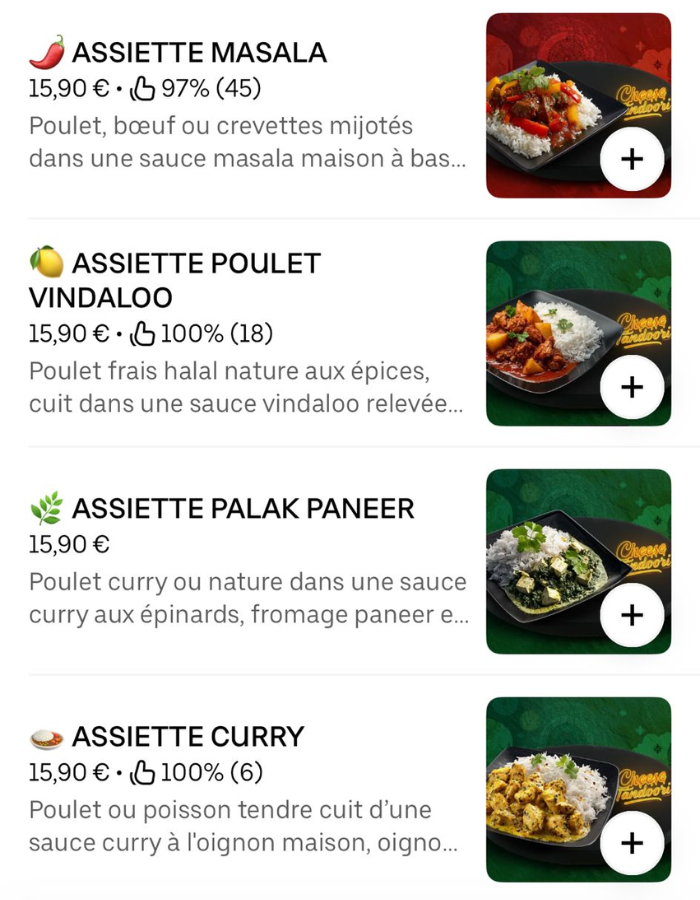Add Assiette Palak Paneer to the cart
Image resolution: width=700 pixels, height=900 pixels.
(632, 615)
